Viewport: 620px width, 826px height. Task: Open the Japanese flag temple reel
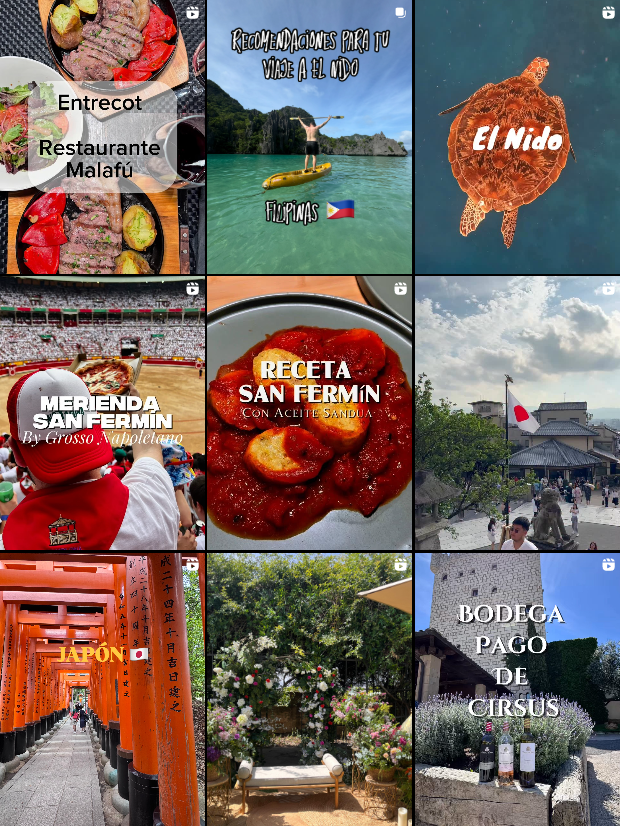[x=517, y=413]
